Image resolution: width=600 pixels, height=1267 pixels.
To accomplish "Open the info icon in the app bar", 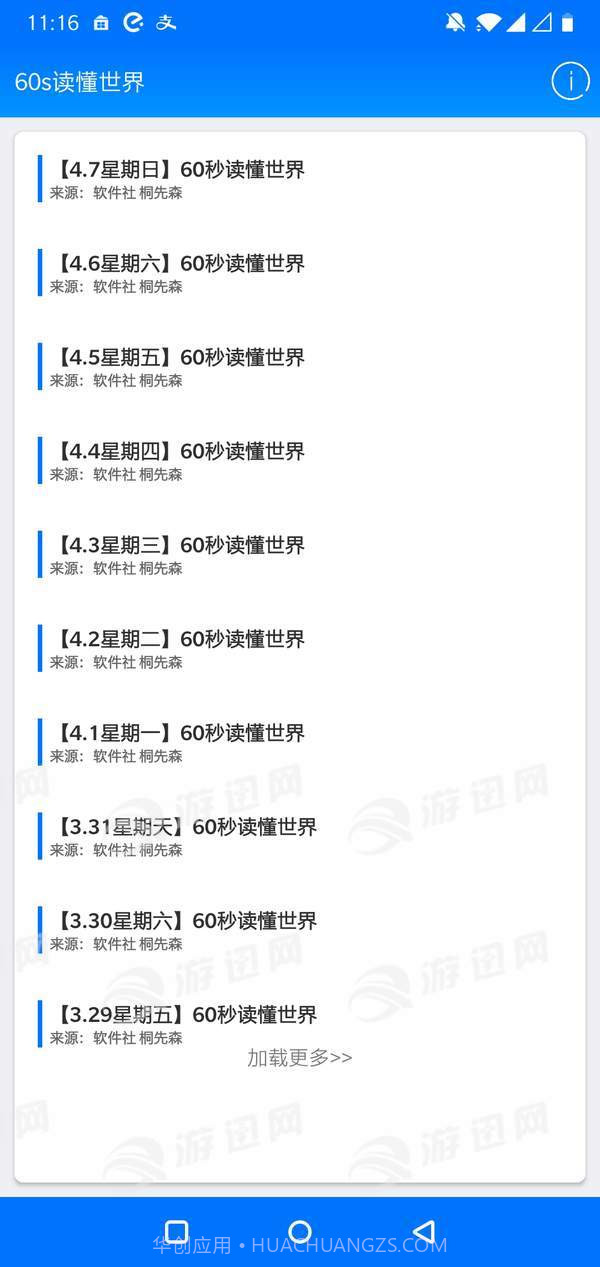I will point(570,82).
